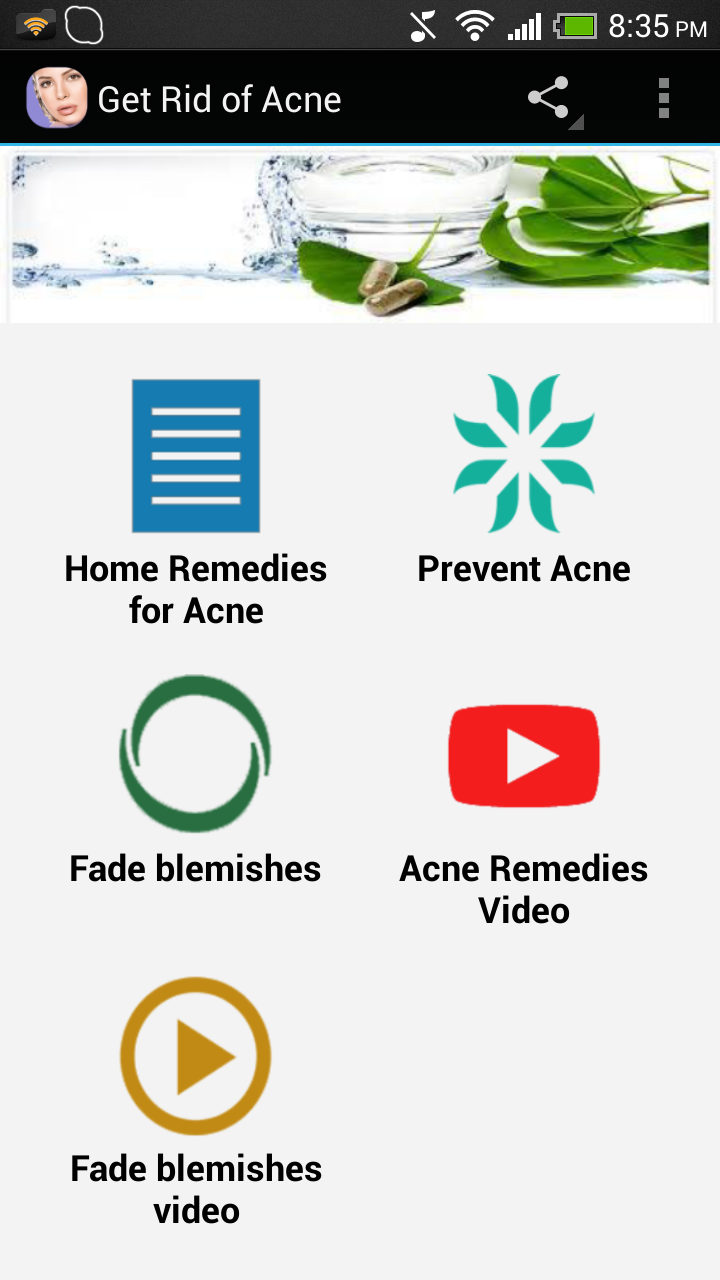Tap the gold Fade blemishes video play icon

point(195,1056)
